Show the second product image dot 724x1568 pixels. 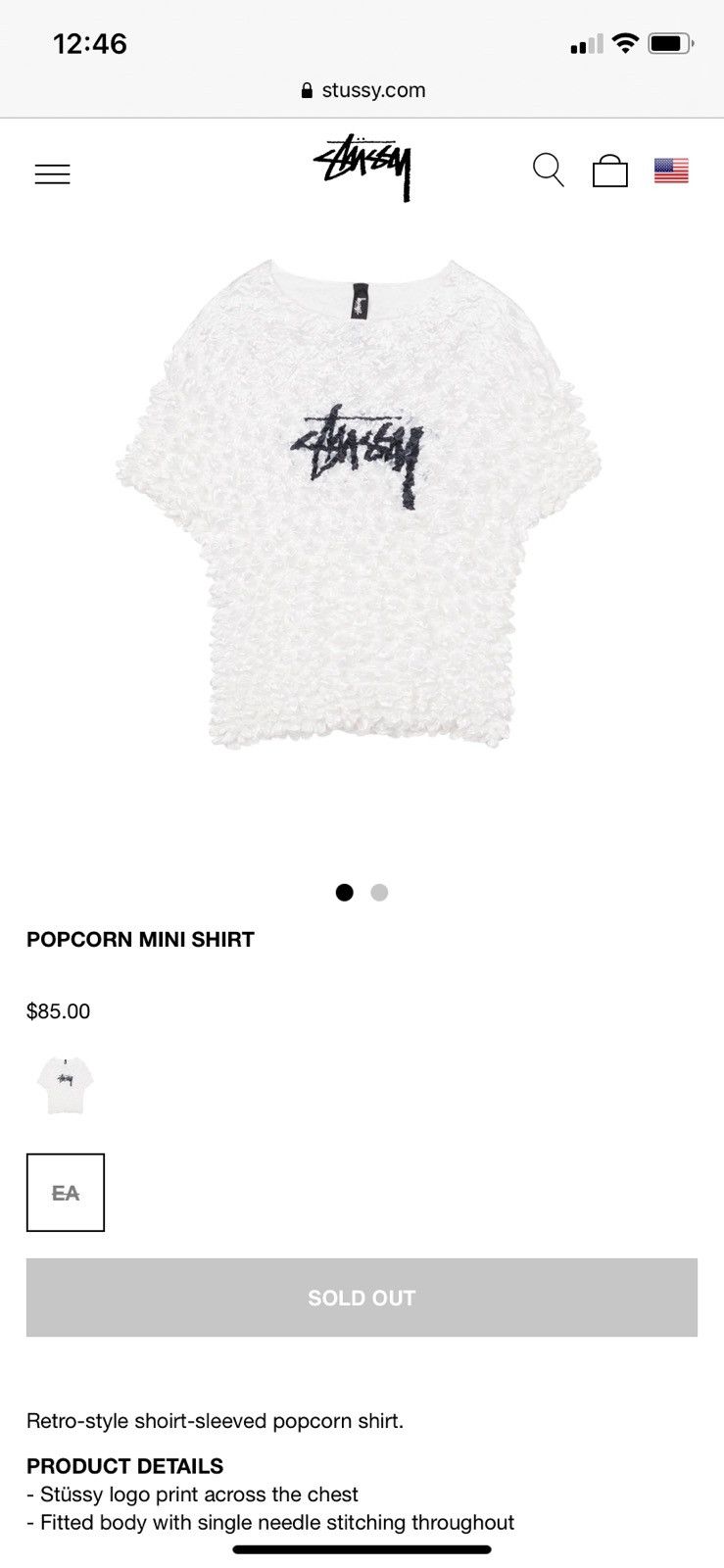[379, 892]
